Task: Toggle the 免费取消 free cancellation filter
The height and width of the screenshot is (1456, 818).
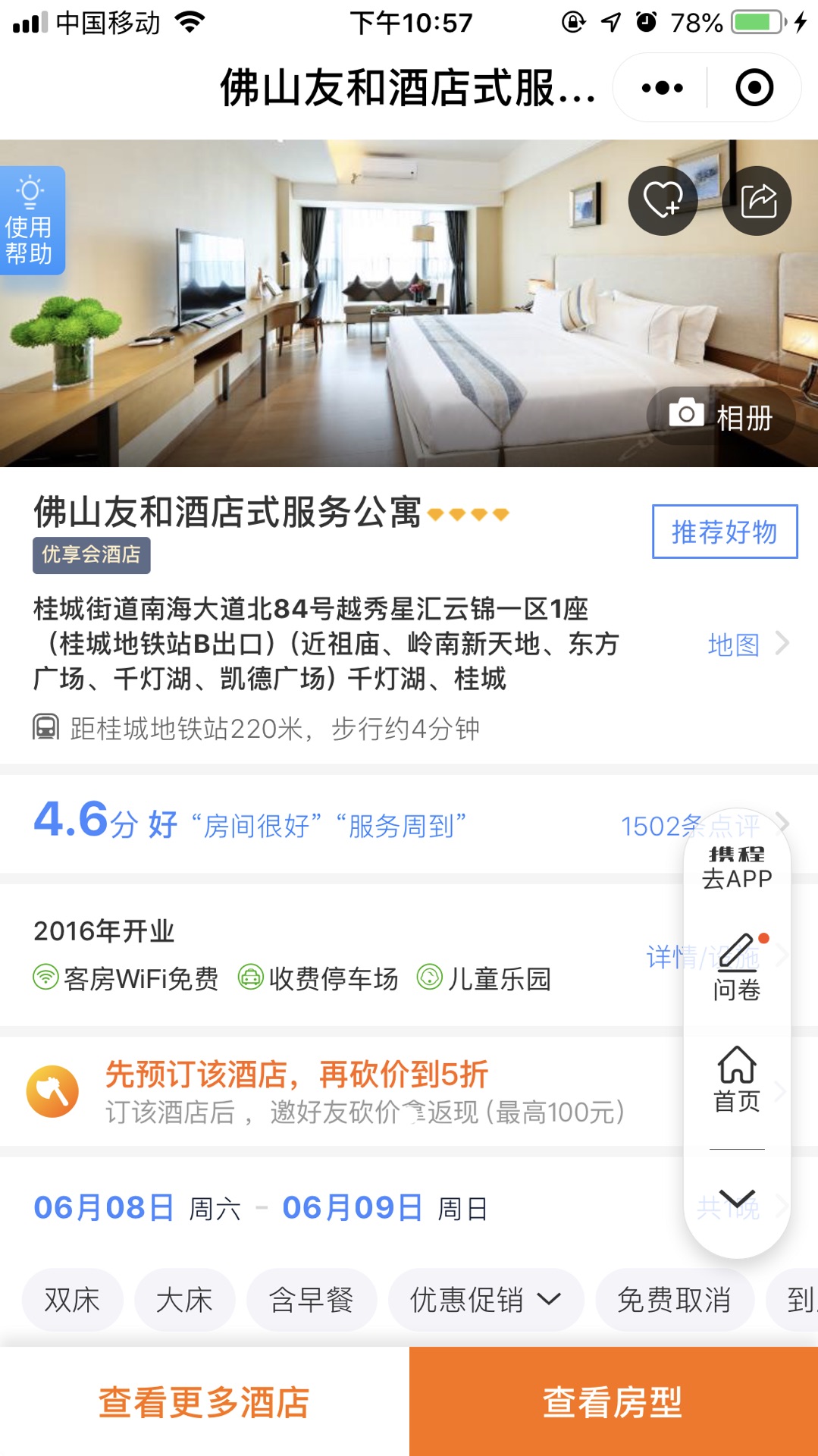Action: click(x=675, y=1300)
